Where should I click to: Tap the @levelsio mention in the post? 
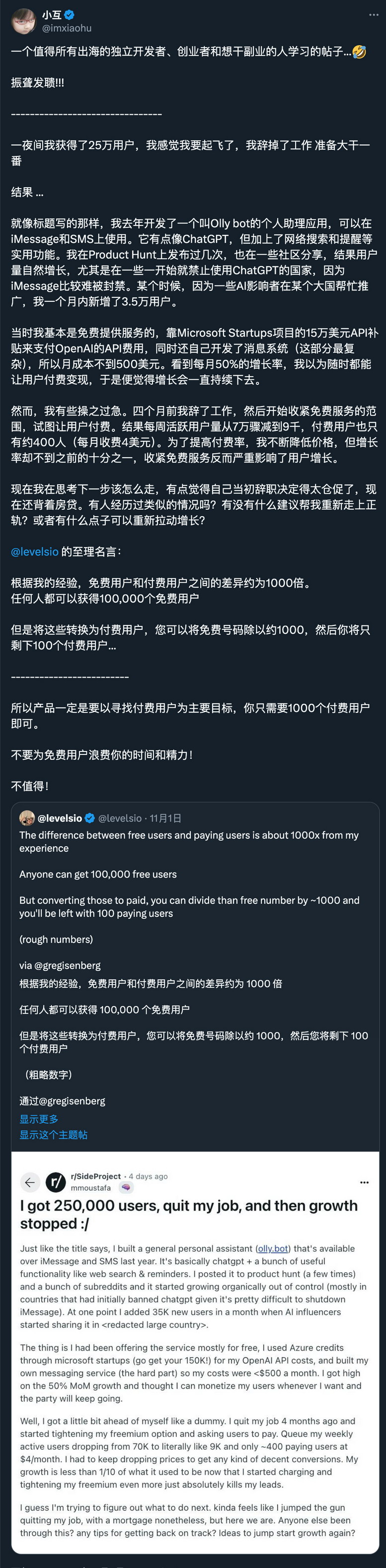click(35, 551)
